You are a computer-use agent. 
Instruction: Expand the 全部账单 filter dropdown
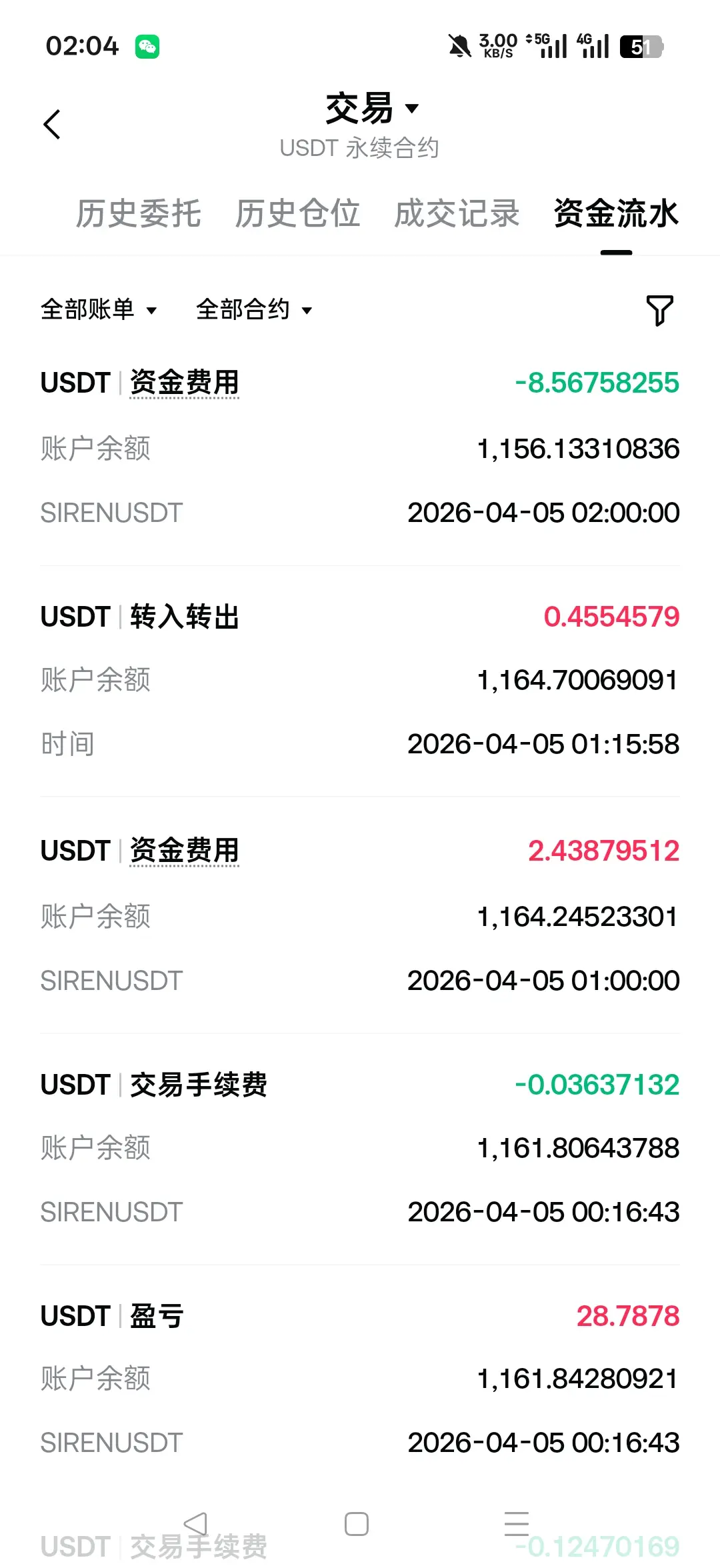(x=99, y=310)
